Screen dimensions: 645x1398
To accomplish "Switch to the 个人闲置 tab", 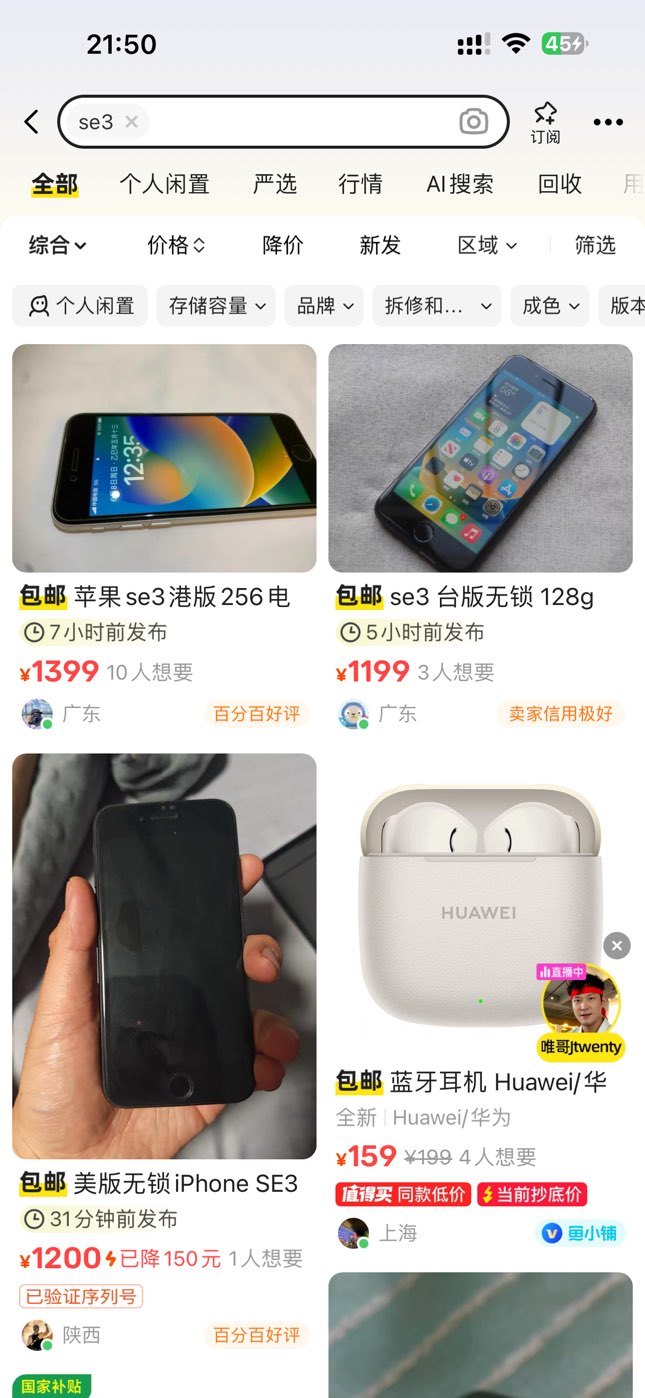I will pyautogui.click(x=164, y=184).
